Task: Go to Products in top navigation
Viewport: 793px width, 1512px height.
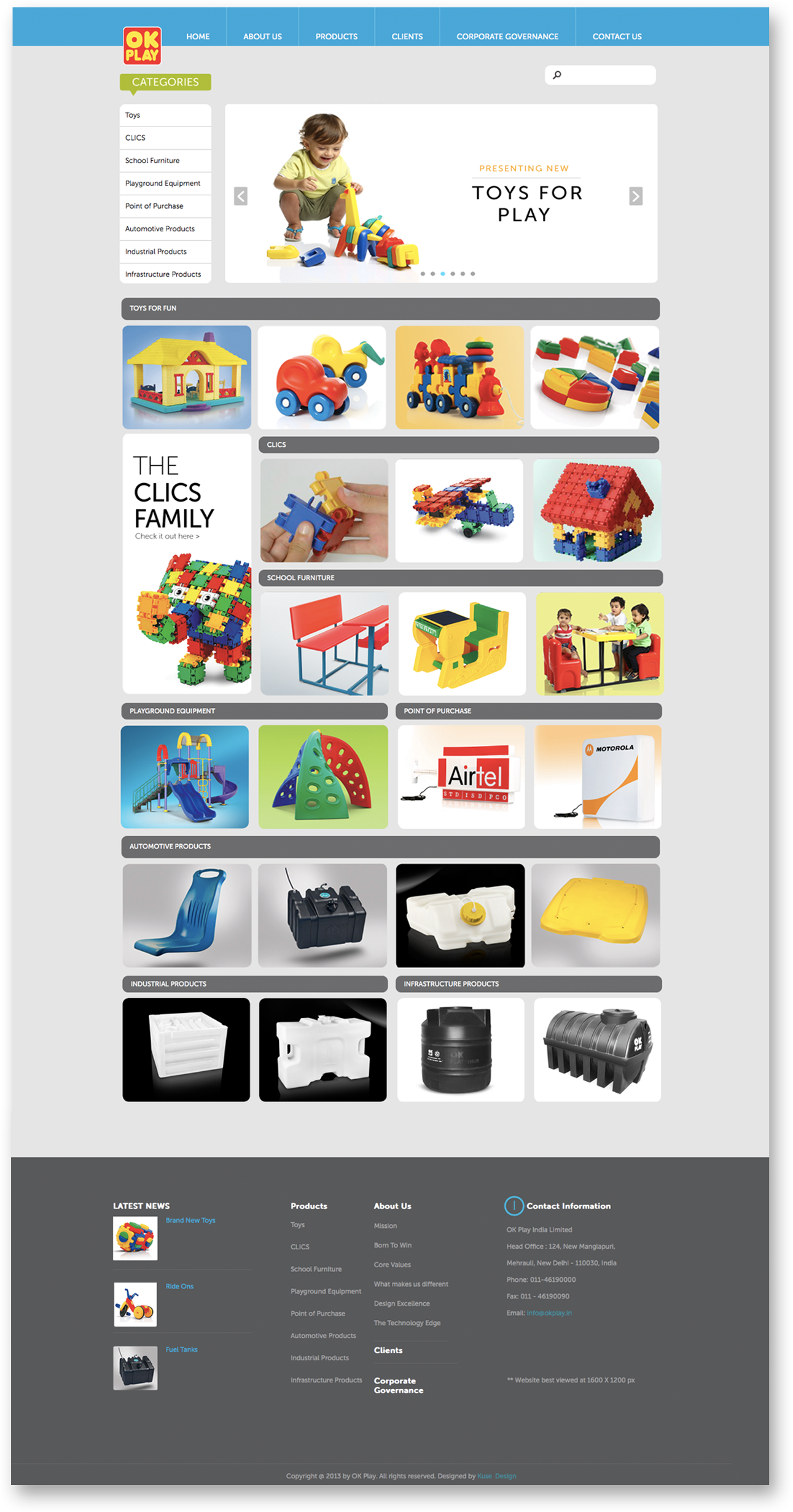Action: pyautogui.click(x=336, y=36)
